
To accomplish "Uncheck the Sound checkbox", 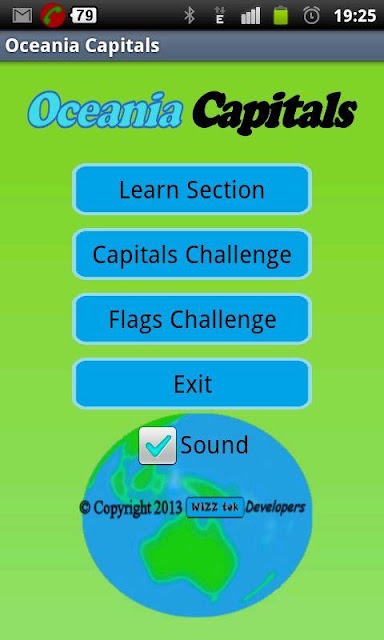I will [158, 445].
